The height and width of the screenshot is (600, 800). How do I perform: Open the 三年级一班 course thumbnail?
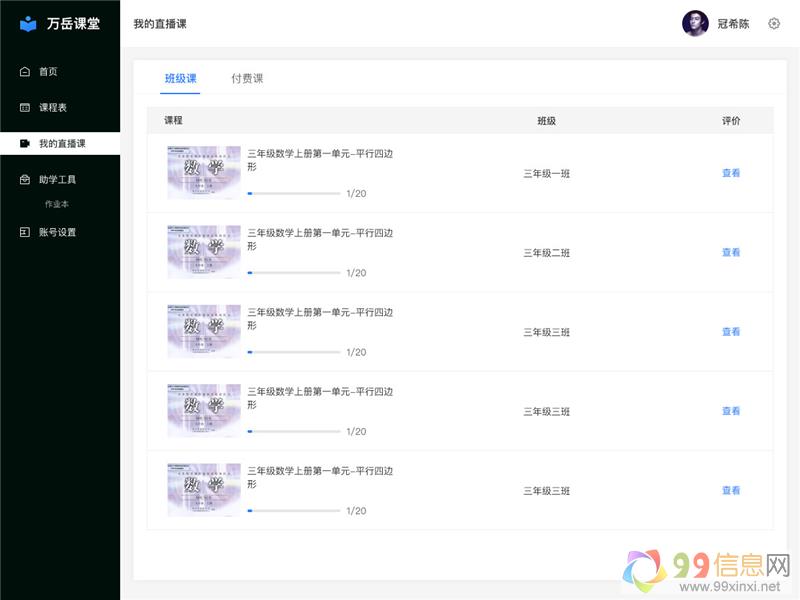(x=204, y=172)
